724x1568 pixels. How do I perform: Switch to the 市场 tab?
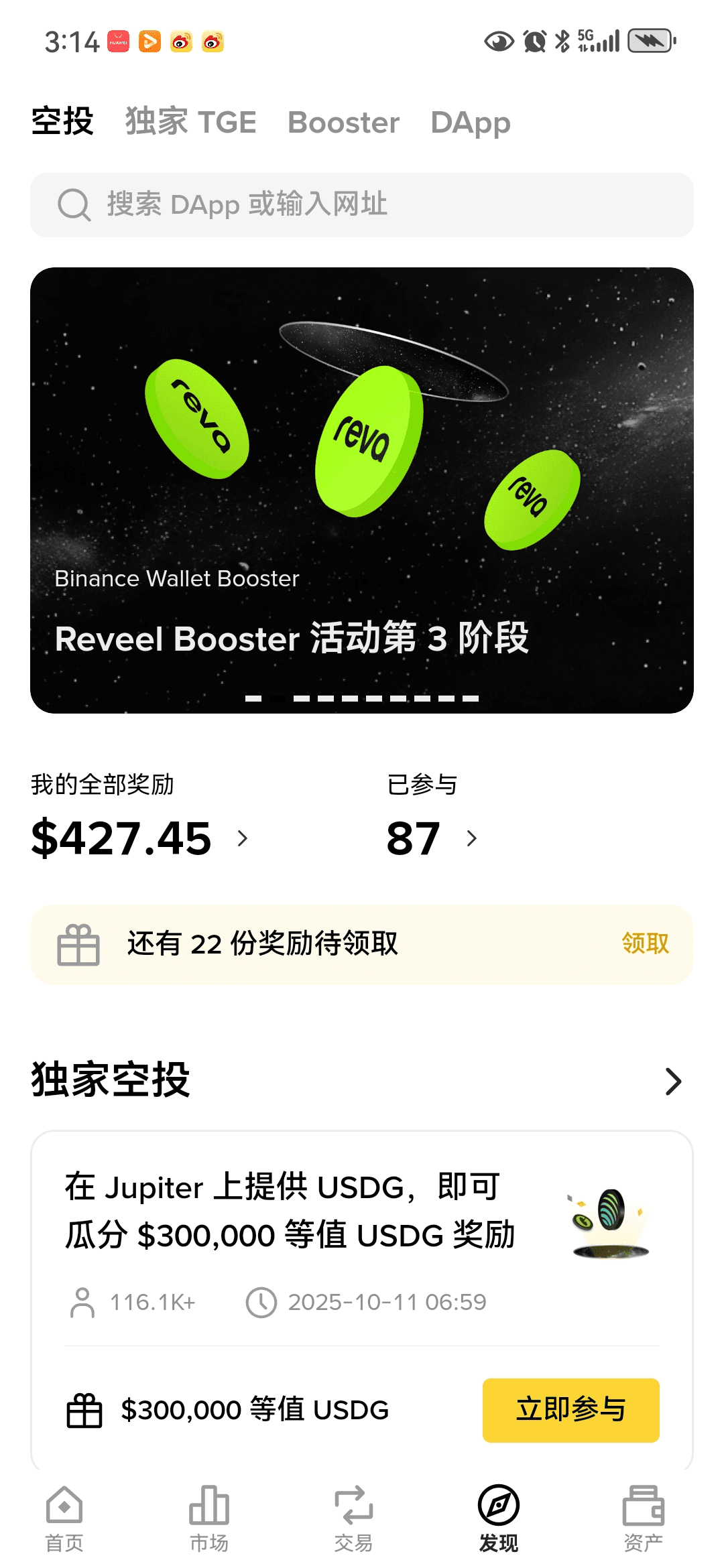[x=209, y=1518]
